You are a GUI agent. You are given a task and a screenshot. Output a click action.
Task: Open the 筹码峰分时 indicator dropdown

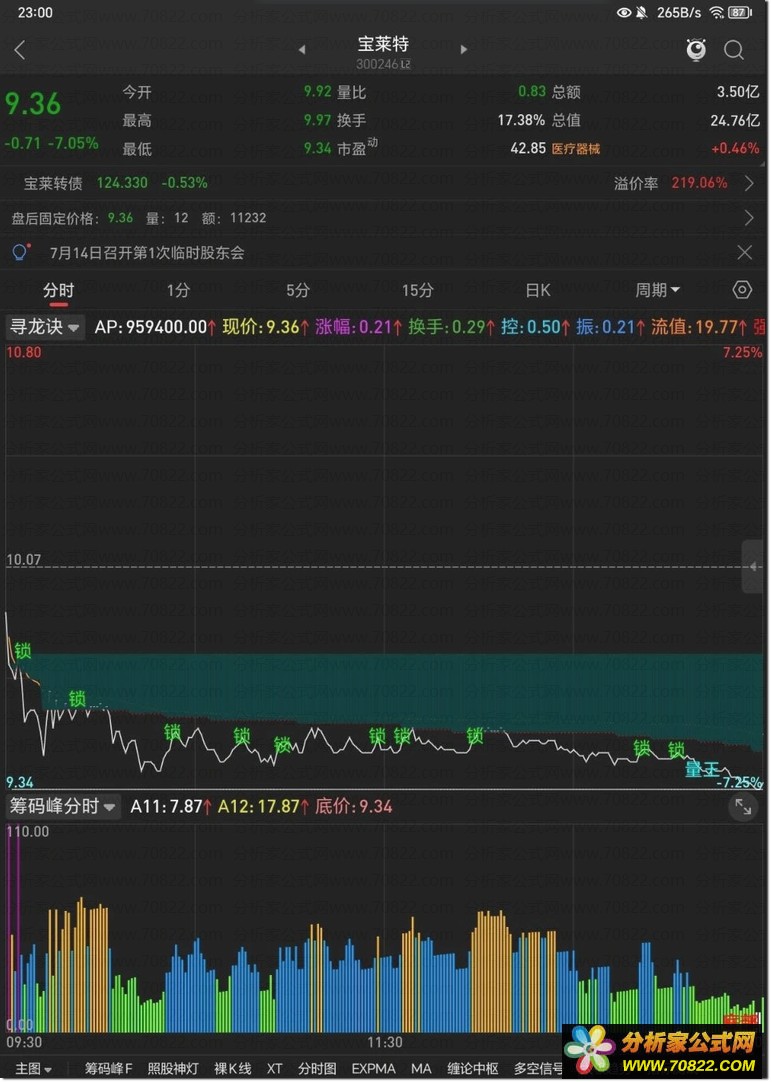click(63, 806)
